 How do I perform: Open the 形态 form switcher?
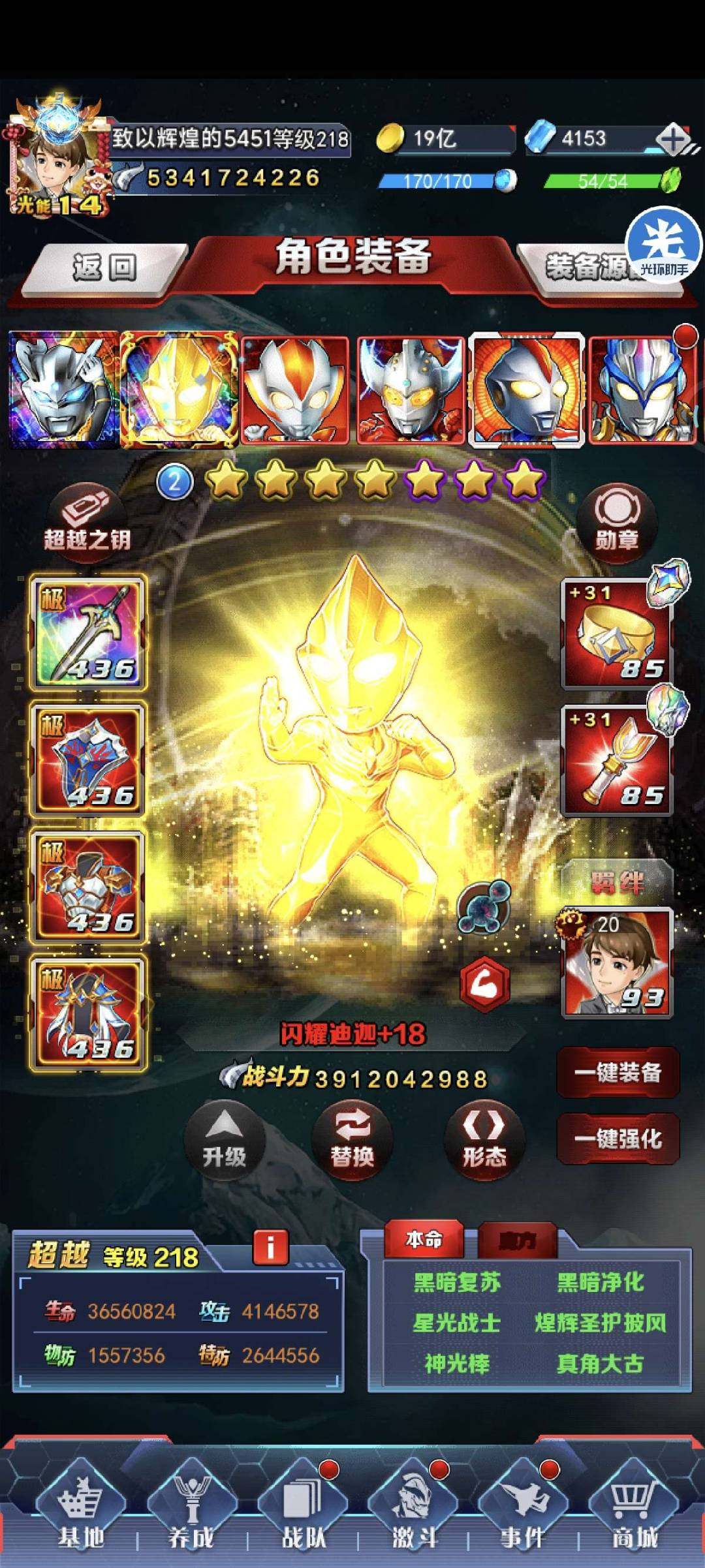[484, 1140]
